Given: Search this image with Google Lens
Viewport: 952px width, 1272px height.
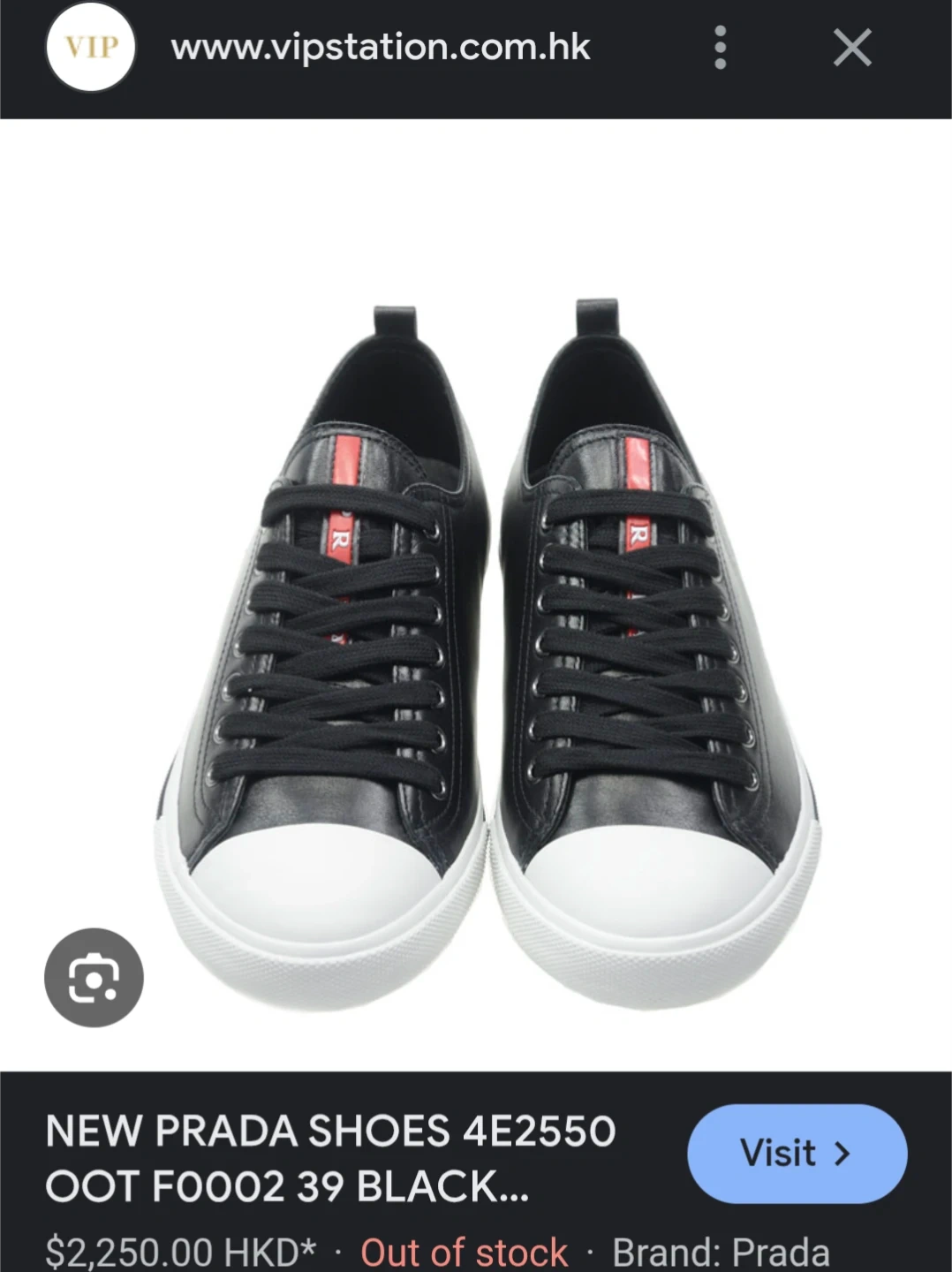Looking at the screenshot, I should pyautogui.click(x=94, y=977).
